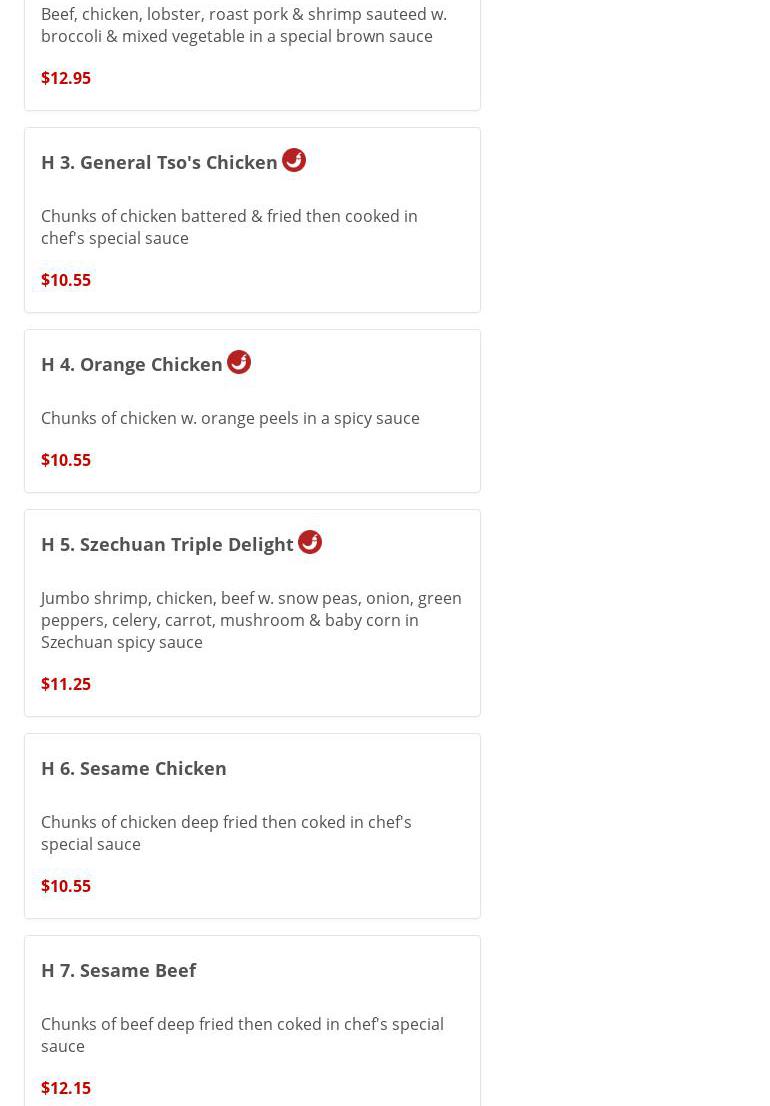Open the General Tso's Chicken item
Viewport: 770px width, 1106px height.
pos(160,162)
